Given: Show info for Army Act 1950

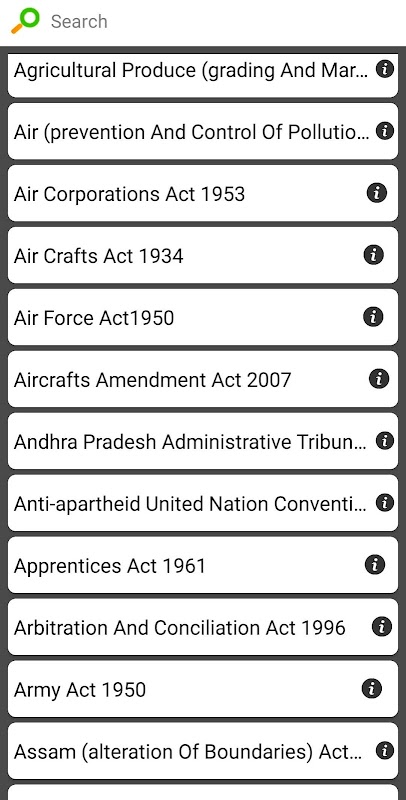Looking at the screenshot, I should (372, 688).
